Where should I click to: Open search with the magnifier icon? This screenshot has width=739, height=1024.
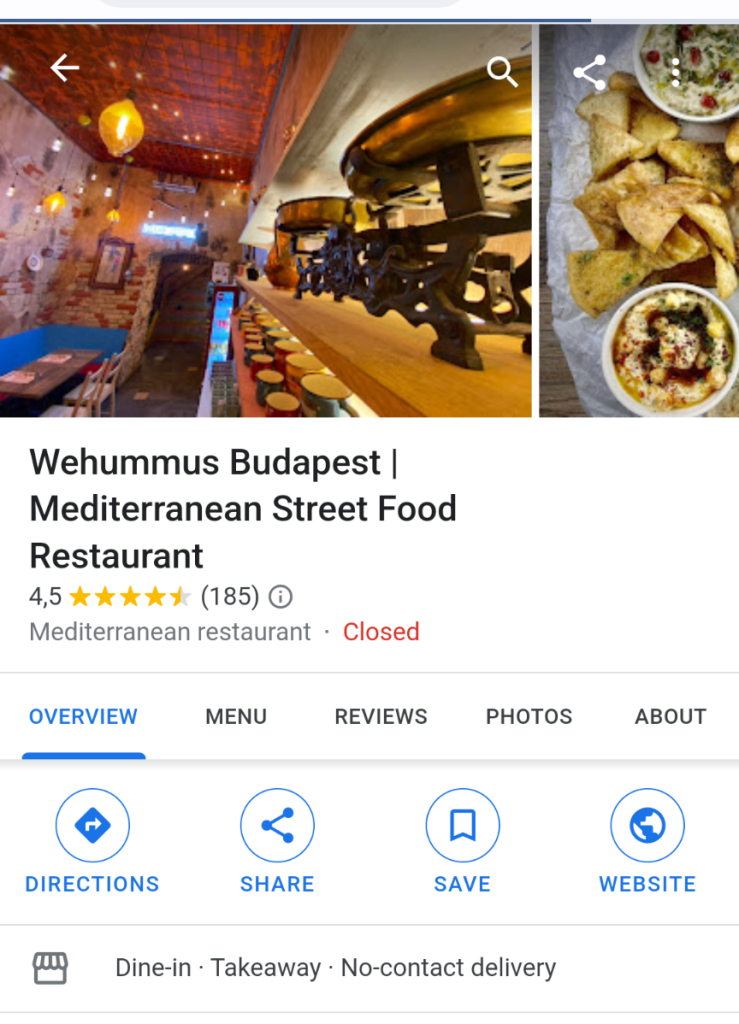click(x=502, y=71)
